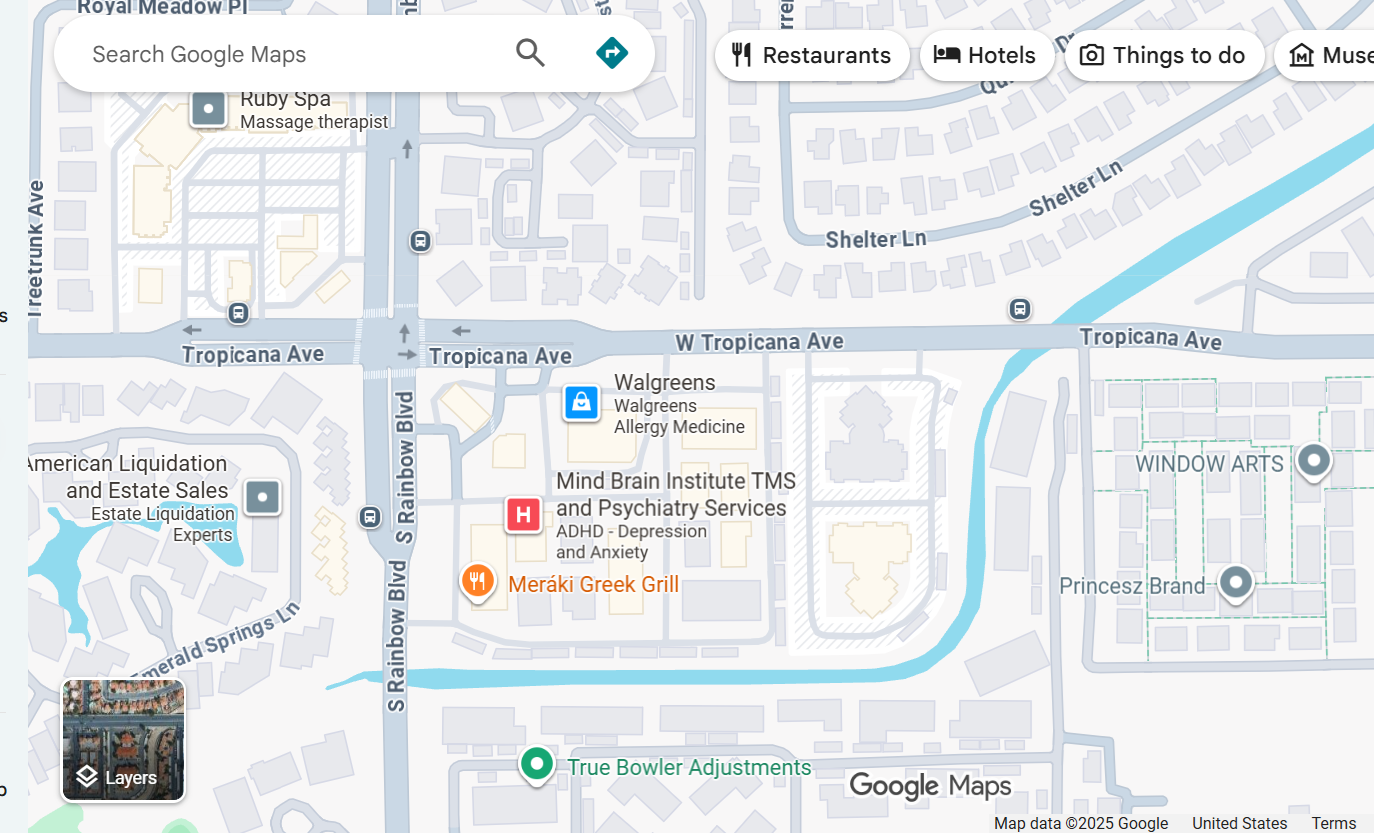Image resolution: width=1374 pixels, height=833 pixels.
Task: Open the True Bowler Adjustments pin
Action: [x=537, y=765]
